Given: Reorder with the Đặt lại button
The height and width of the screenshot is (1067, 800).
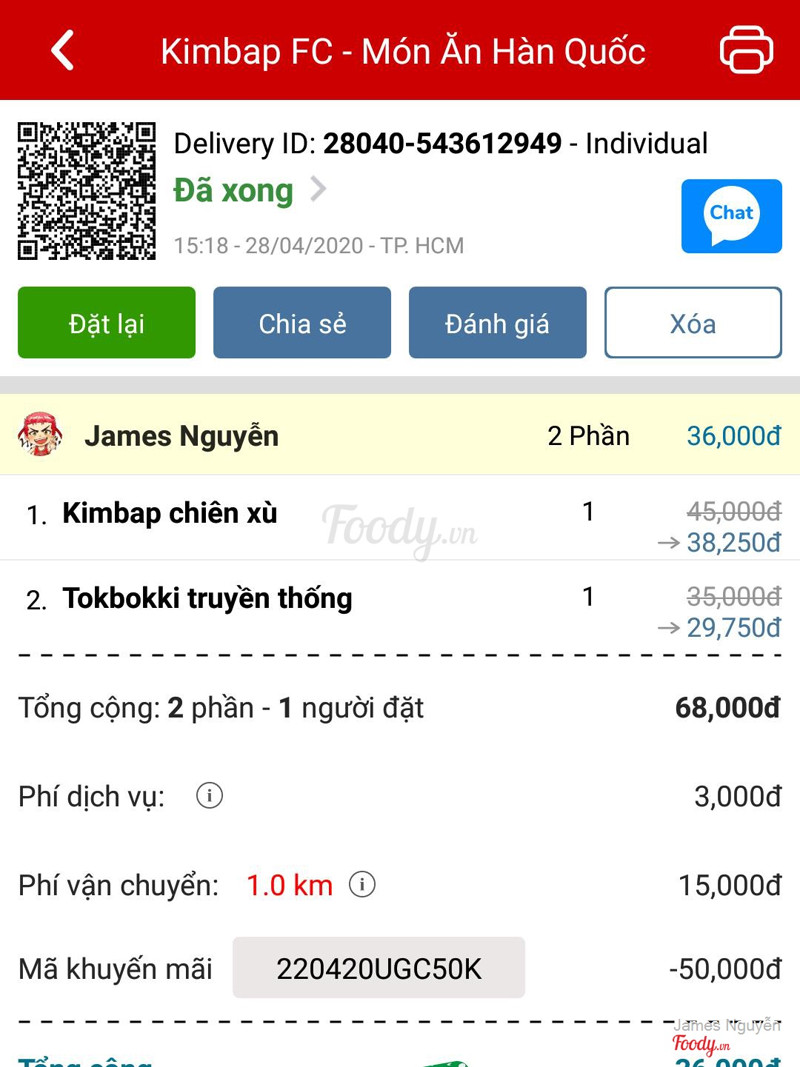Looking at the screenshot, I should tap(107, 323).
